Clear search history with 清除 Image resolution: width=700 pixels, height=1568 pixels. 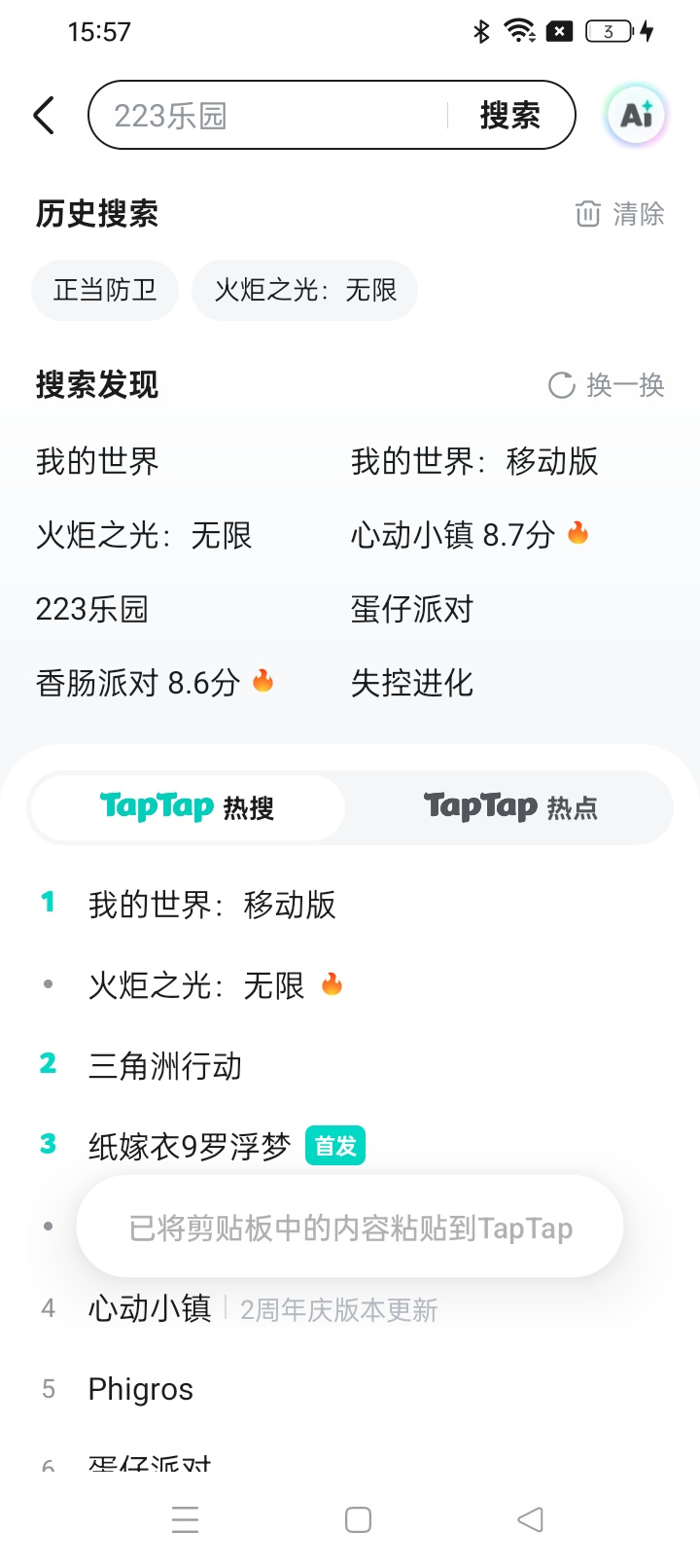click(620, 214)
